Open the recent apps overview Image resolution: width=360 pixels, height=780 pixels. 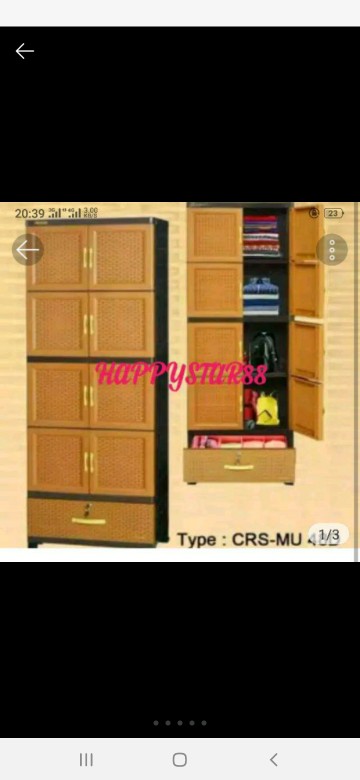click(x=86, y=759)
